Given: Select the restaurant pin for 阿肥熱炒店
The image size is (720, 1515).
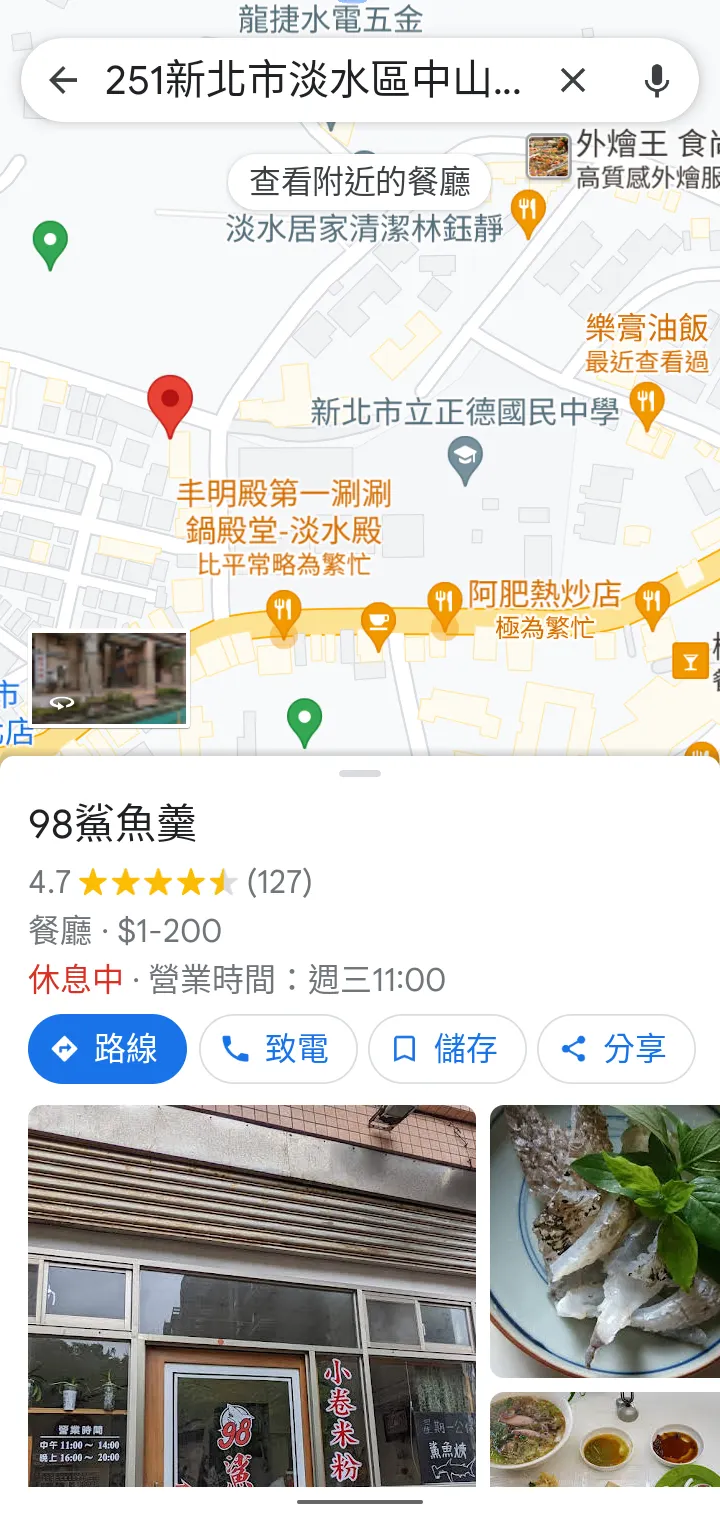Looking at the screenshot, I should [x=443, y=596].
